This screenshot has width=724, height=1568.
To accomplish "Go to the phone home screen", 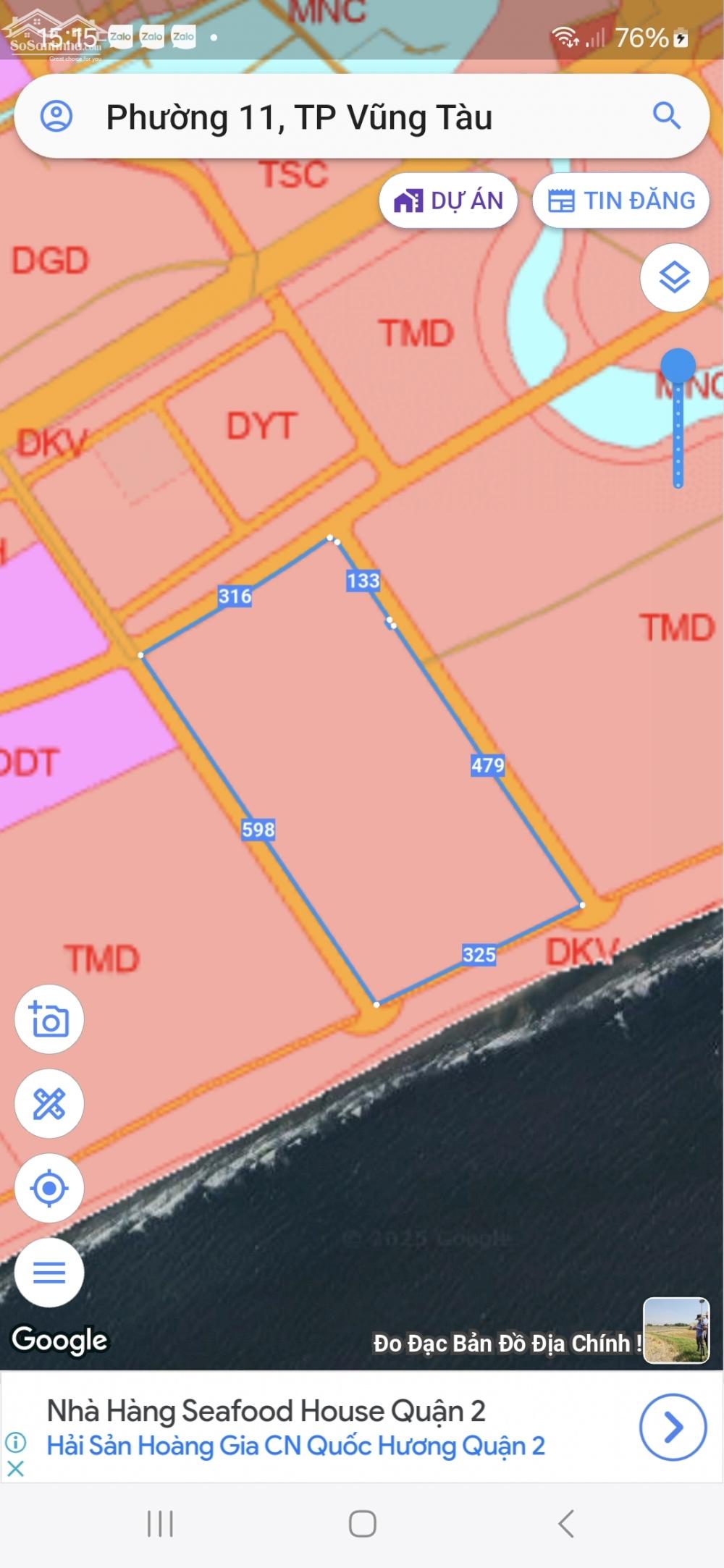I will (362, 1523).
